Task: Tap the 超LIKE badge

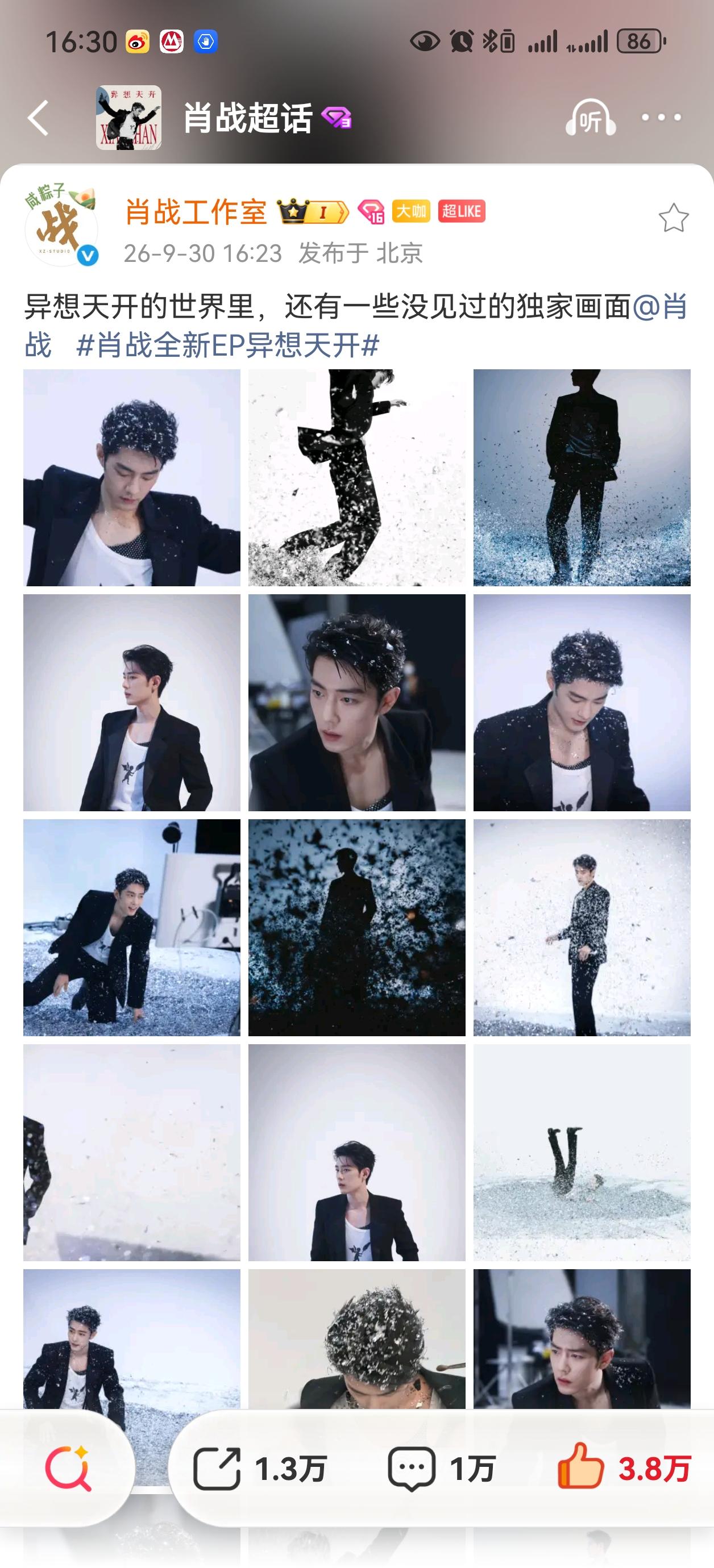Action: (x=461, y=211)
